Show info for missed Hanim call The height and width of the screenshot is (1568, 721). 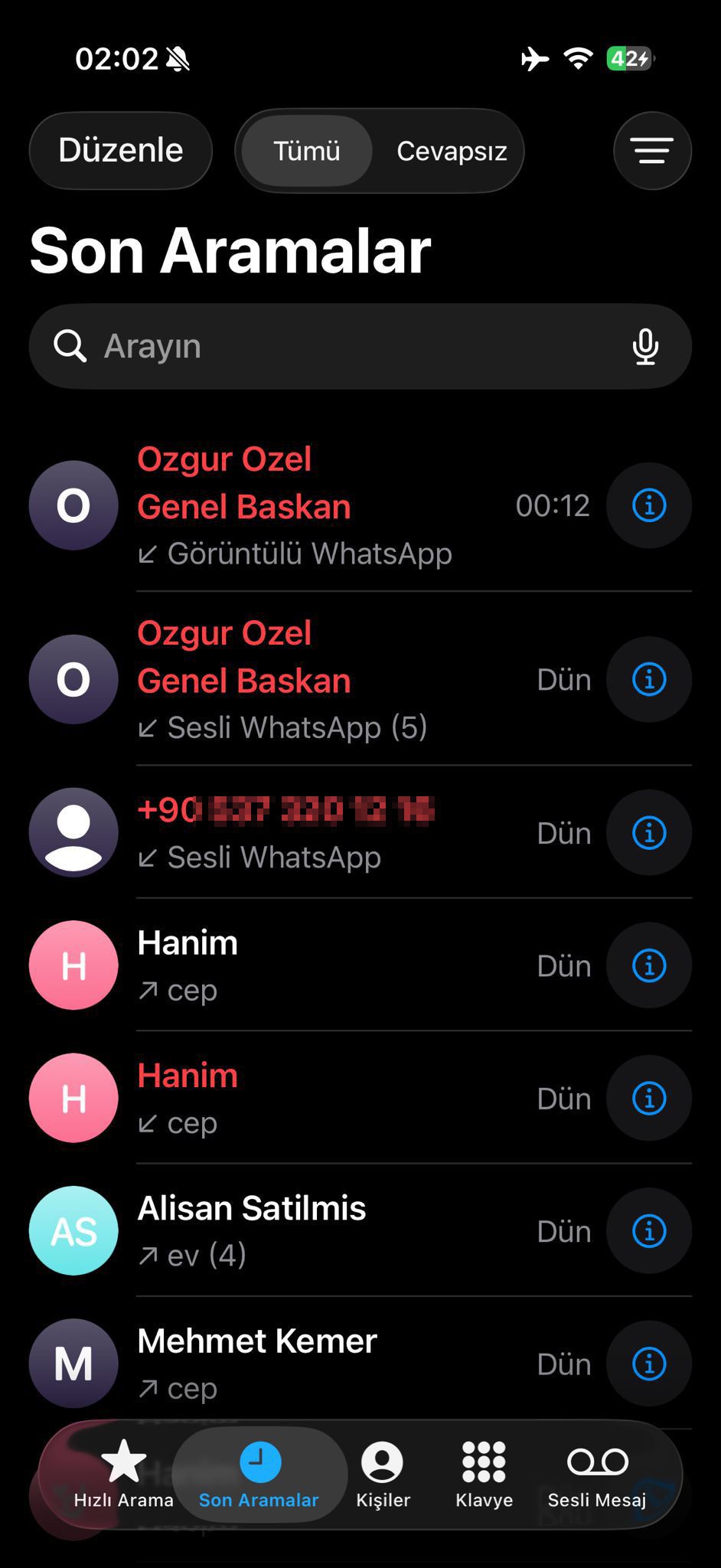click(648, 1098)
